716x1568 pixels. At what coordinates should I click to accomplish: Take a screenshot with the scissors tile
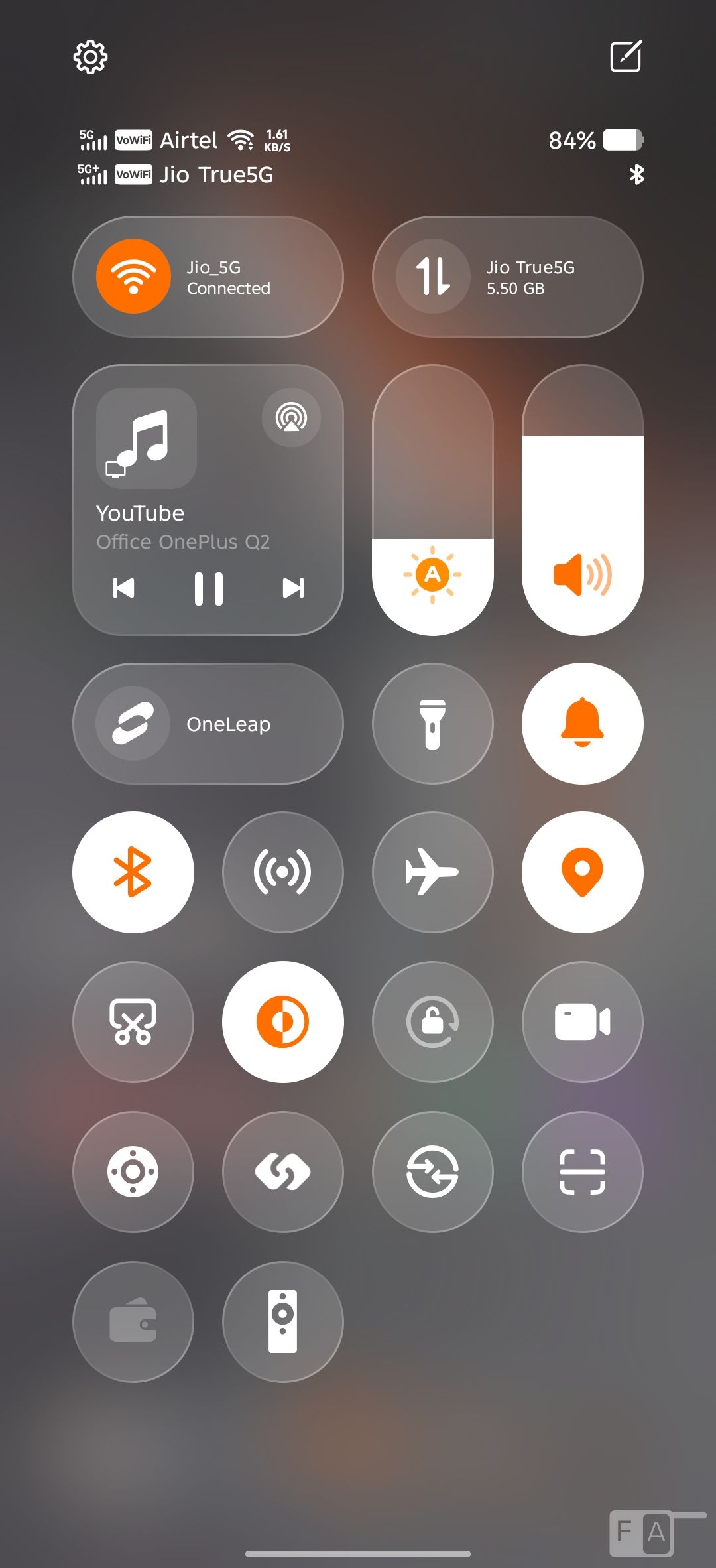[133, 1022]
